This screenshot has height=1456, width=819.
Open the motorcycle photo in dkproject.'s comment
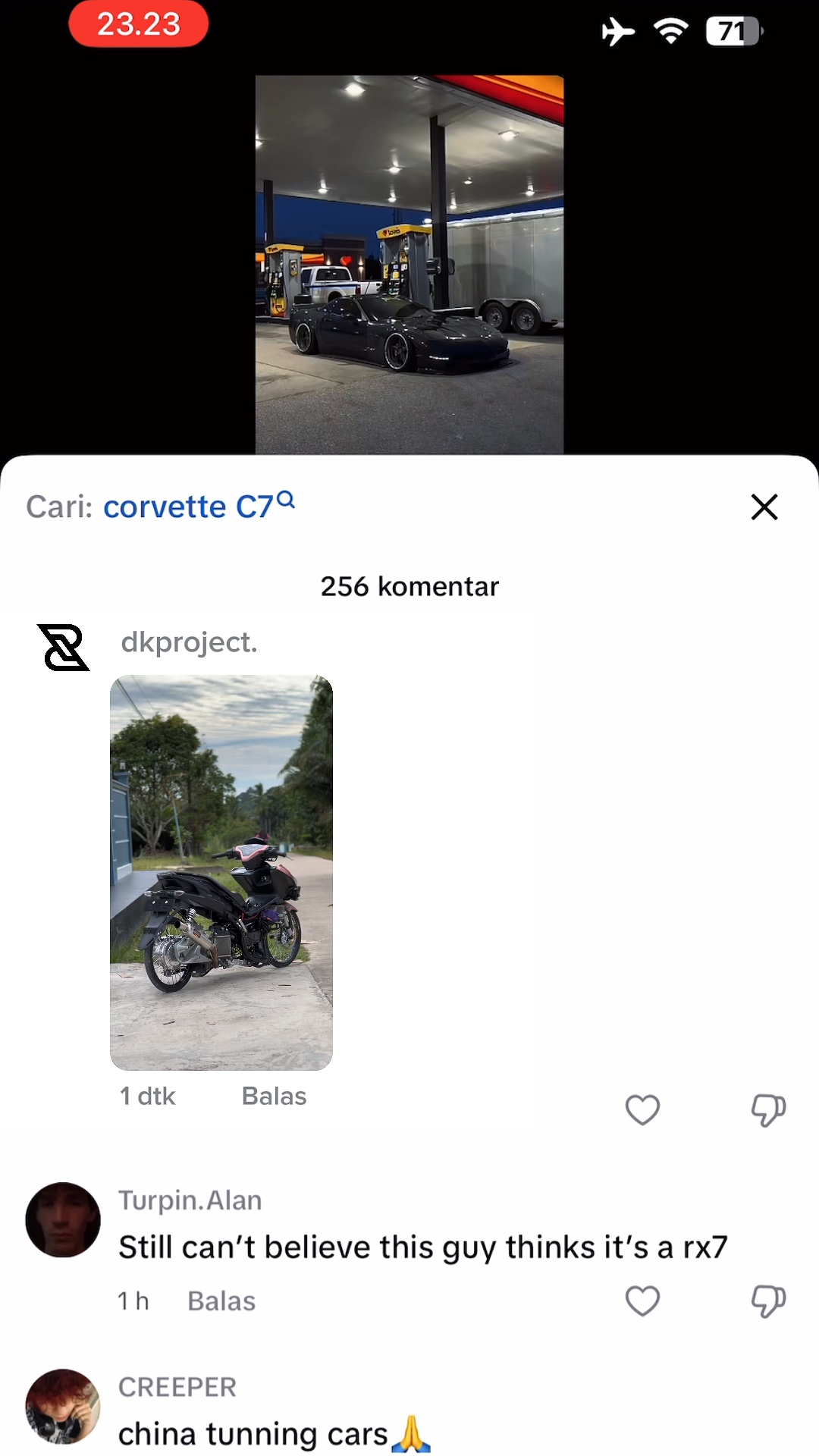point(221,872)
